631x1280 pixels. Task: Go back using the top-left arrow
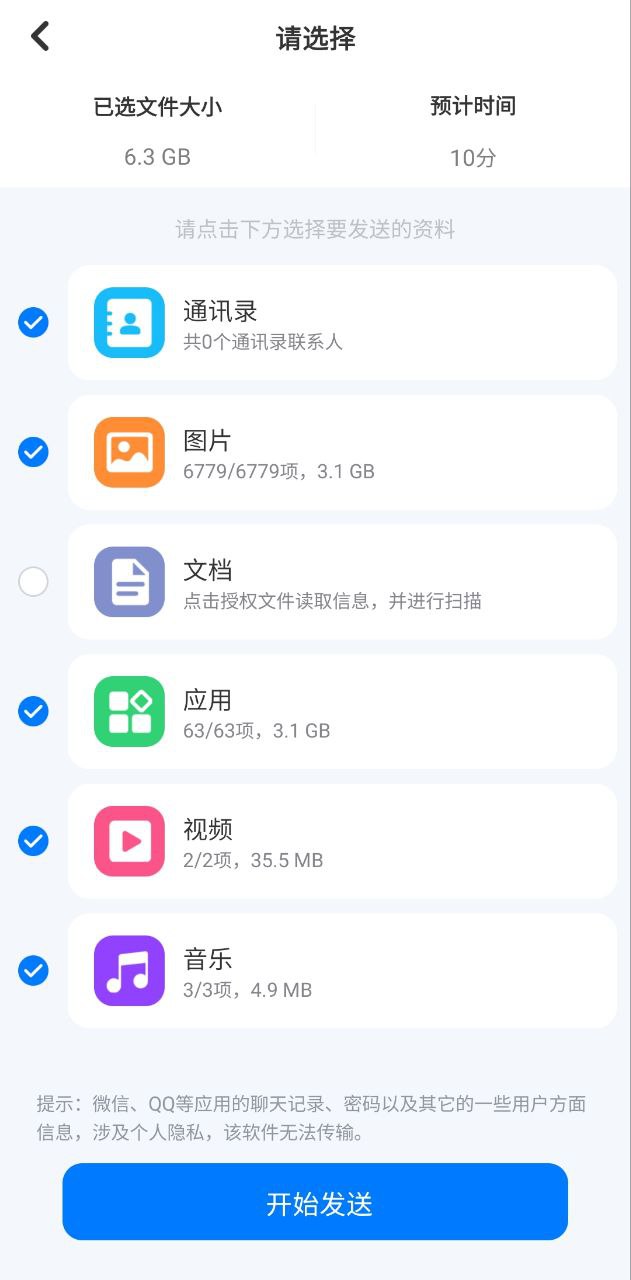click(40, 37)
